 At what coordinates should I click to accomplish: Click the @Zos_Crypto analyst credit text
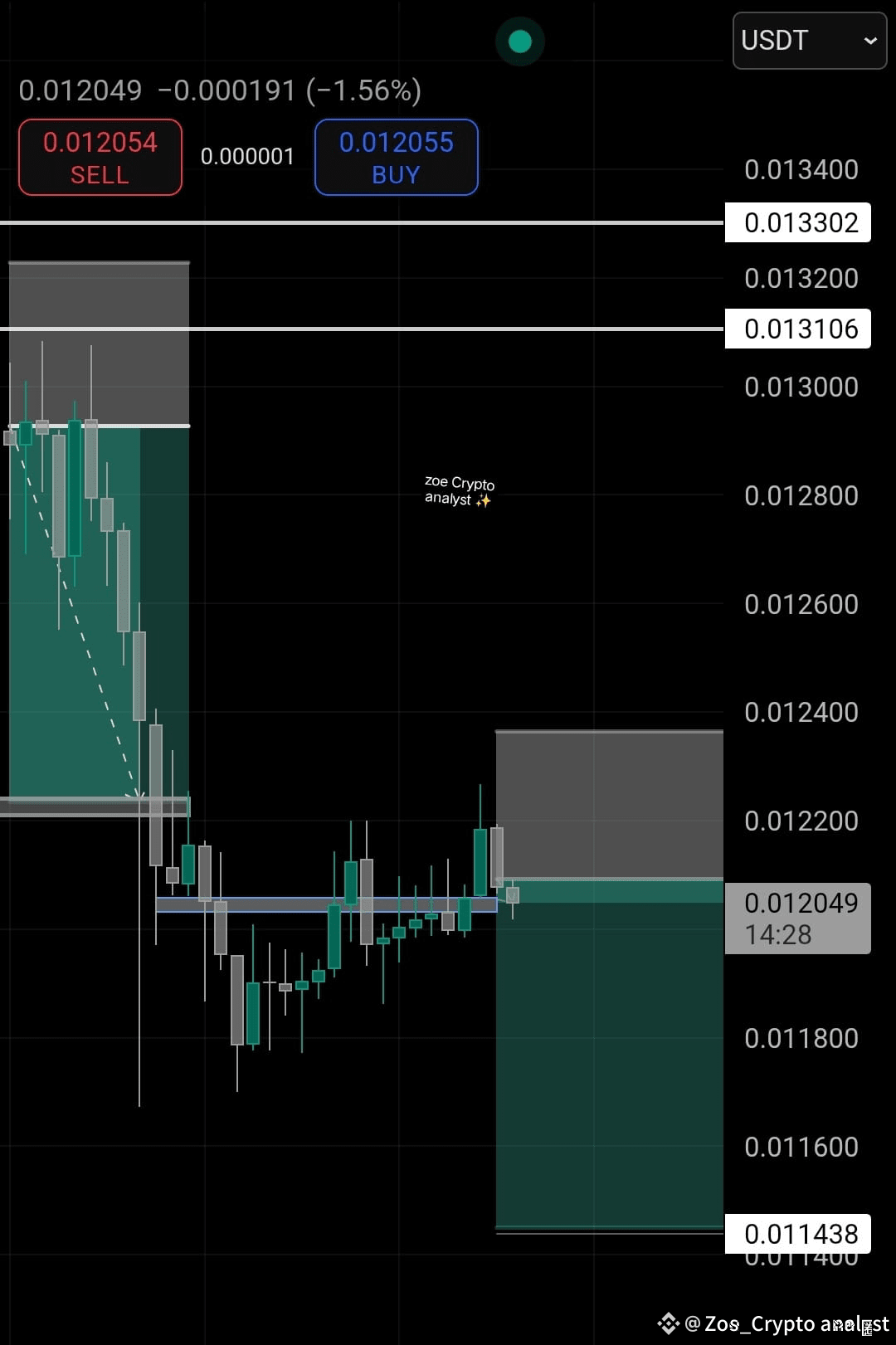[780, 1323]
